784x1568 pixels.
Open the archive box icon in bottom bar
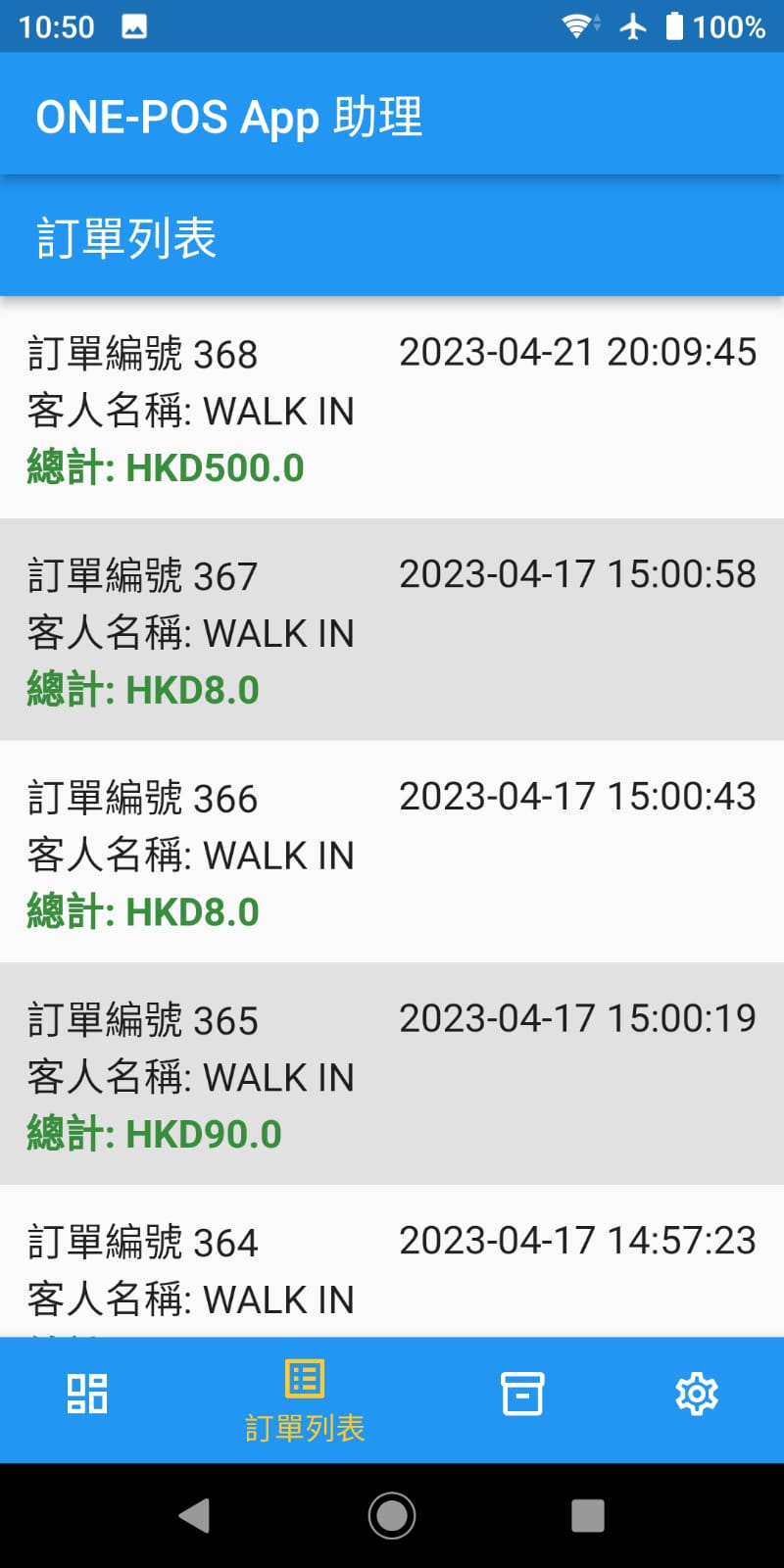(x=521, y=1394)
